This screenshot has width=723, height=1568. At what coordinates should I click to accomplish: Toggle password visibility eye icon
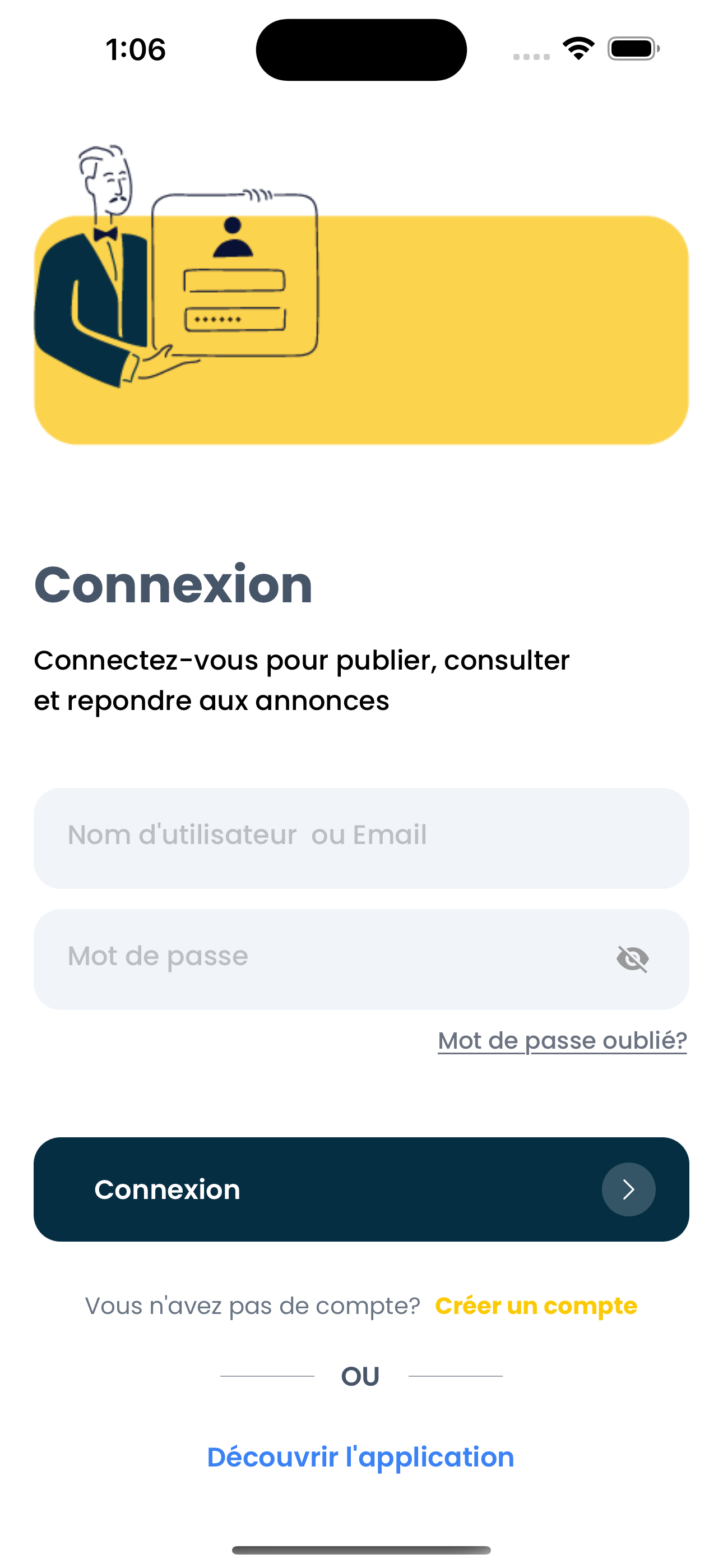632,959
